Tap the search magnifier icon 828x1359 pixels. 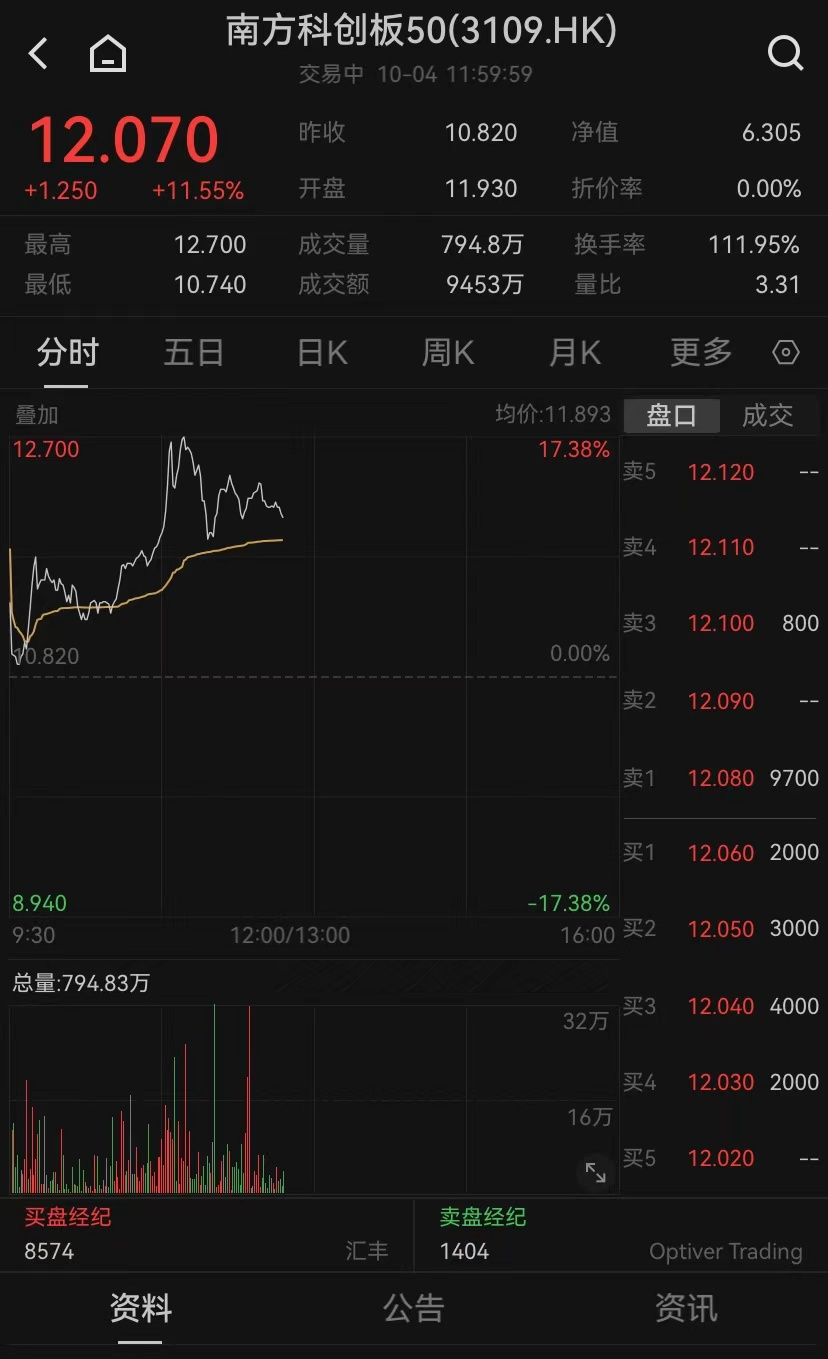tap(786, 54)
